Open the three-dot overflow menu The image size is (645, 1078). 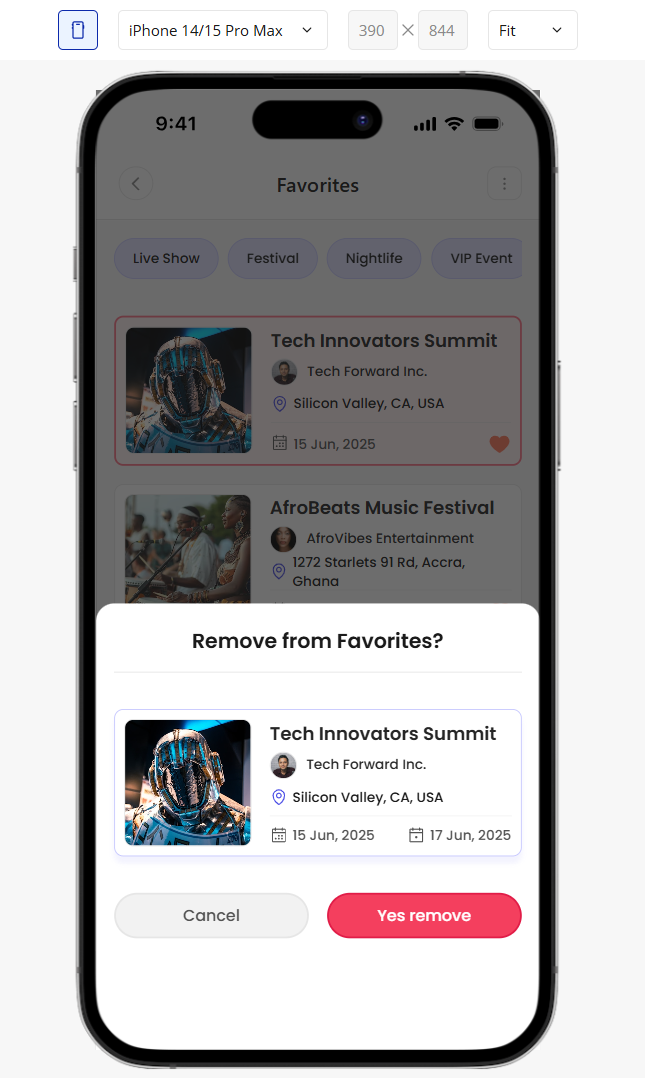(x=504, y=184)
